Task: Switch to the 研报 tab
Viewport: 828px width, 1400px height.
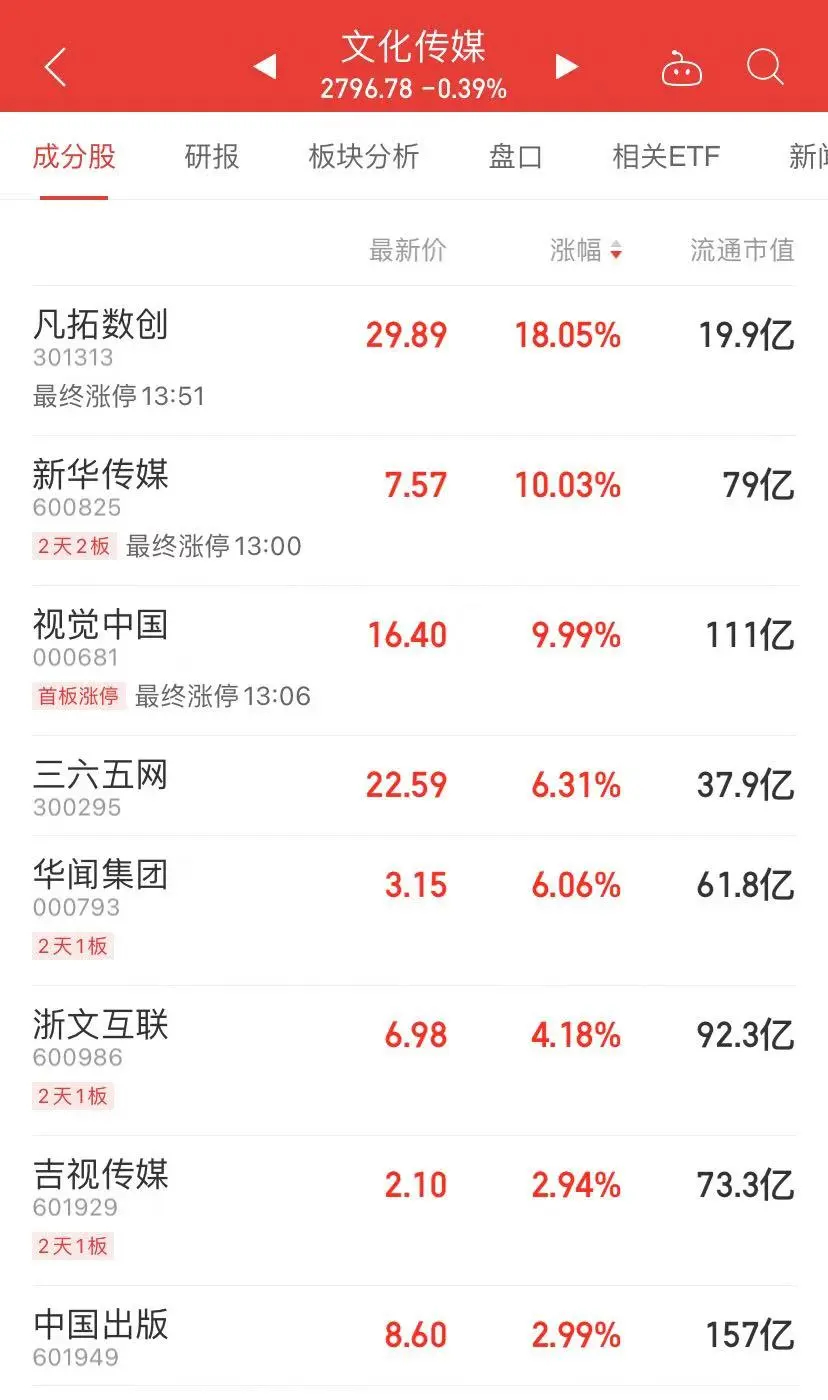Action: coord(212,157)
